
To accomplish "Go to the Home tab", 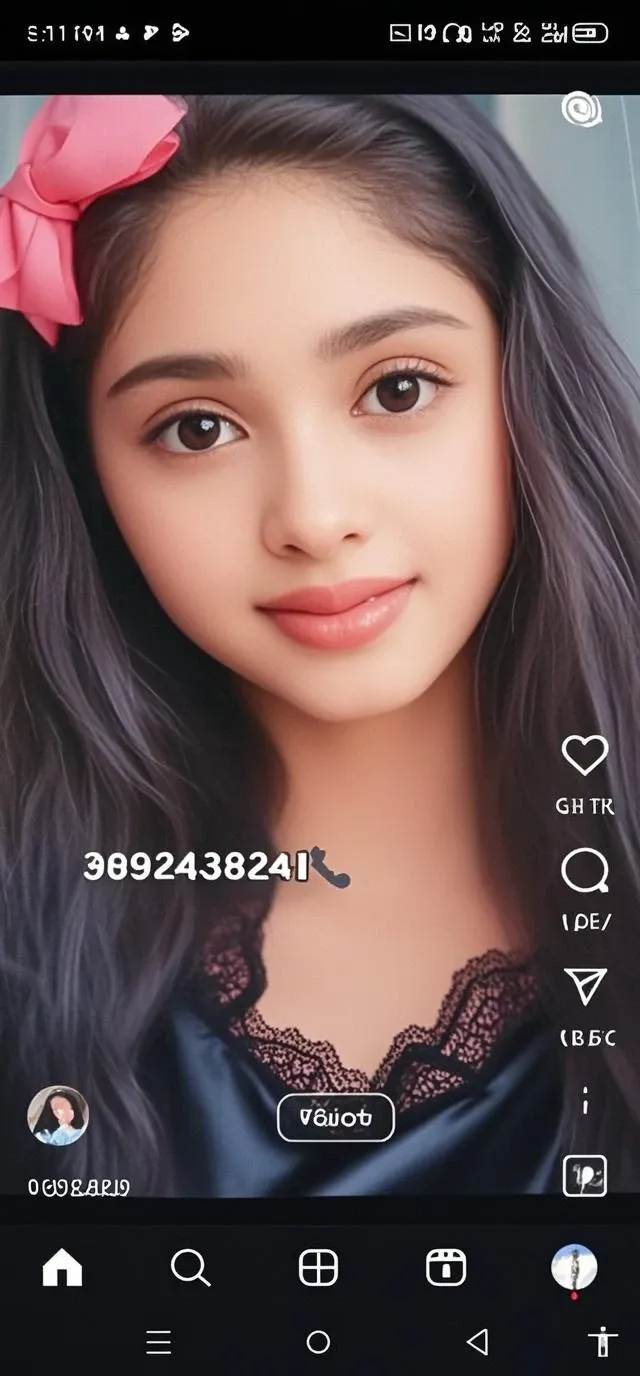I will click(62, 1268).
